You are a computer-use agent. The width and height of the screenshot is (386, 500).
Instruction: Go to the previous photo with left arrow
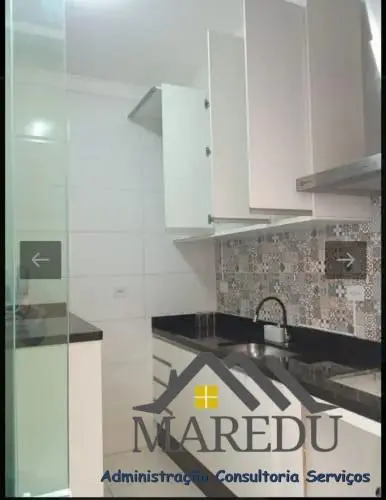click(x=40, y=260)
